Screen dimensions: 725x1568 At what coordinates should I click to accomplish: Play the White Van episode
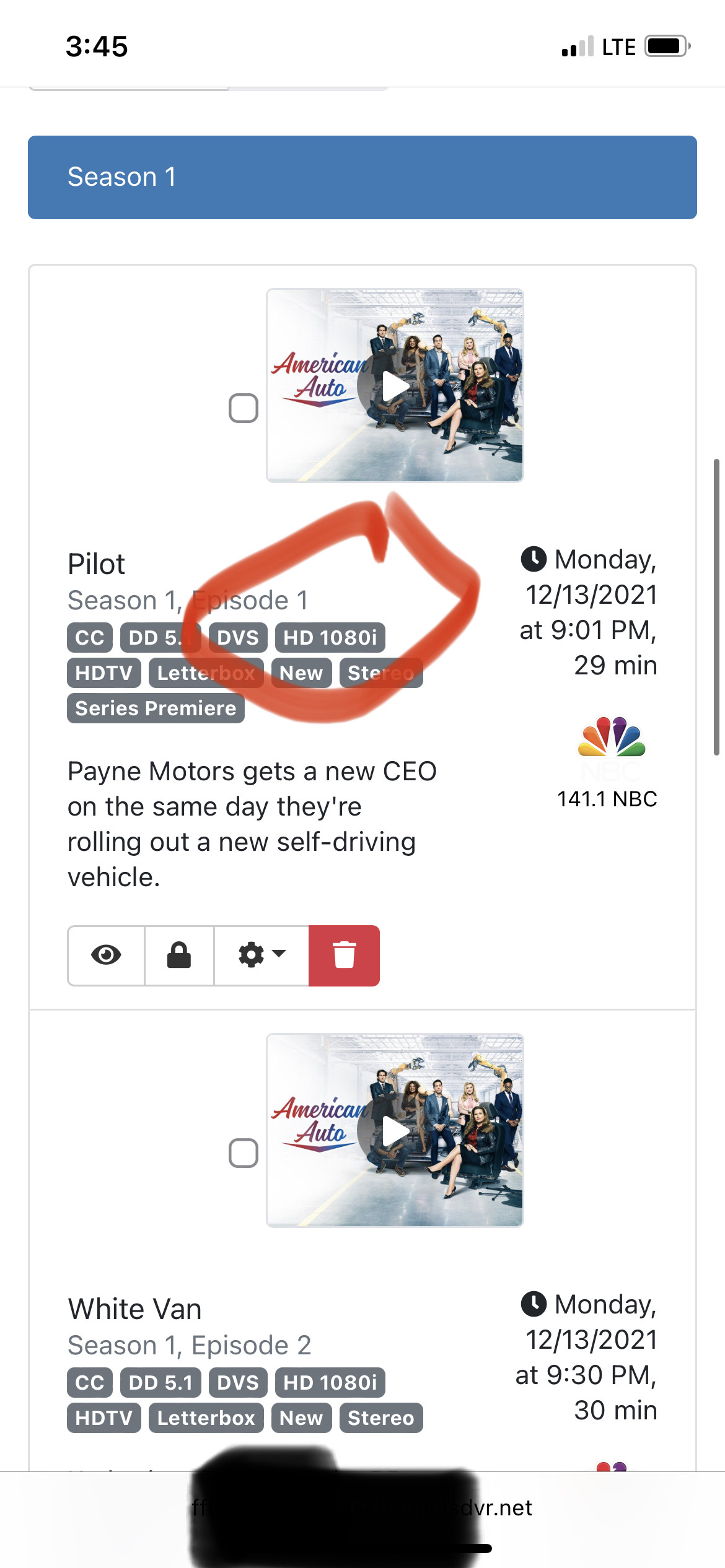395,1131
